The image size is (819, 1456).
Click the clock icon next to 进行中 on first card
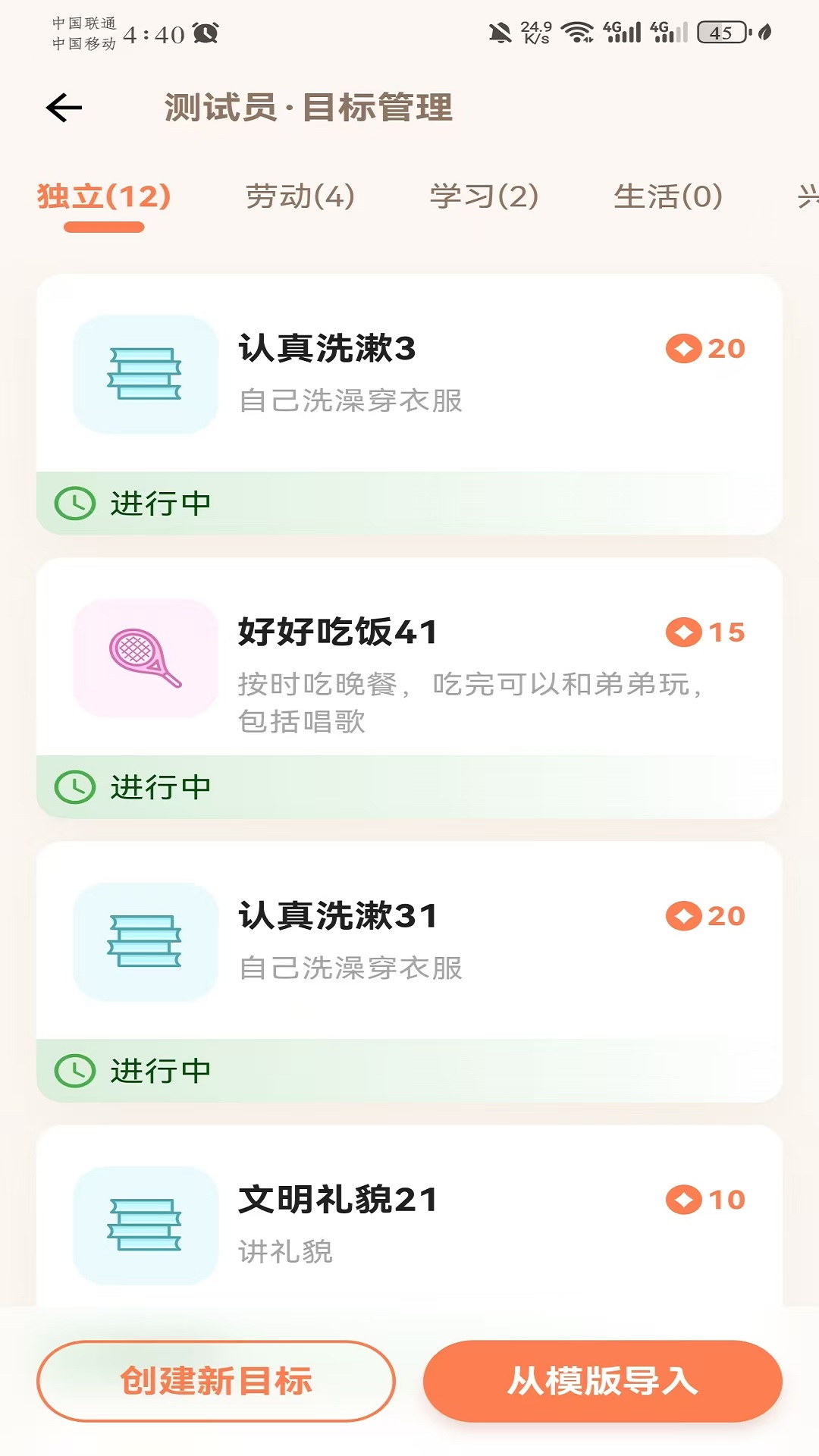pyautogui.click(x=74, y=502)
